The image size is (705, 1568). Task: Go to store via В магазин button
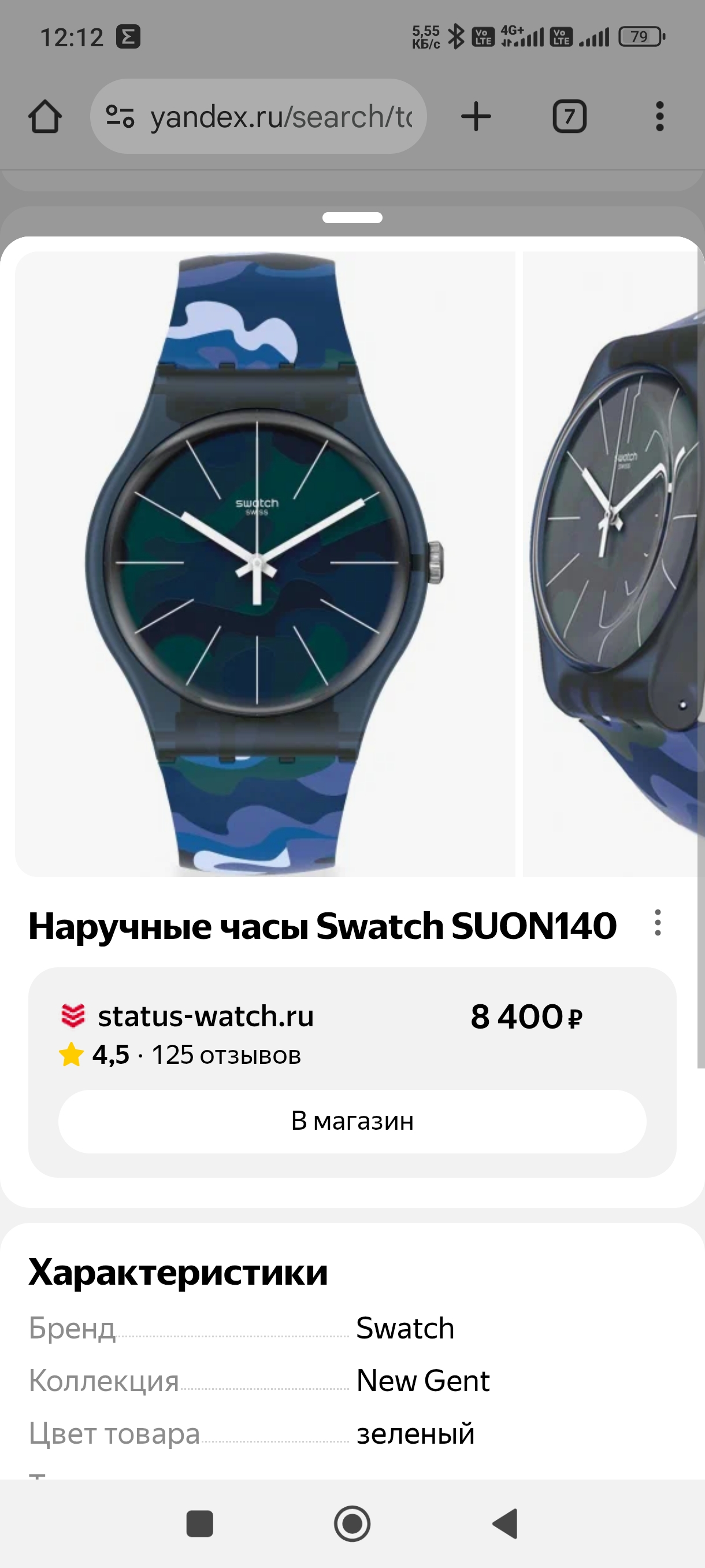tap(352, 1121)
